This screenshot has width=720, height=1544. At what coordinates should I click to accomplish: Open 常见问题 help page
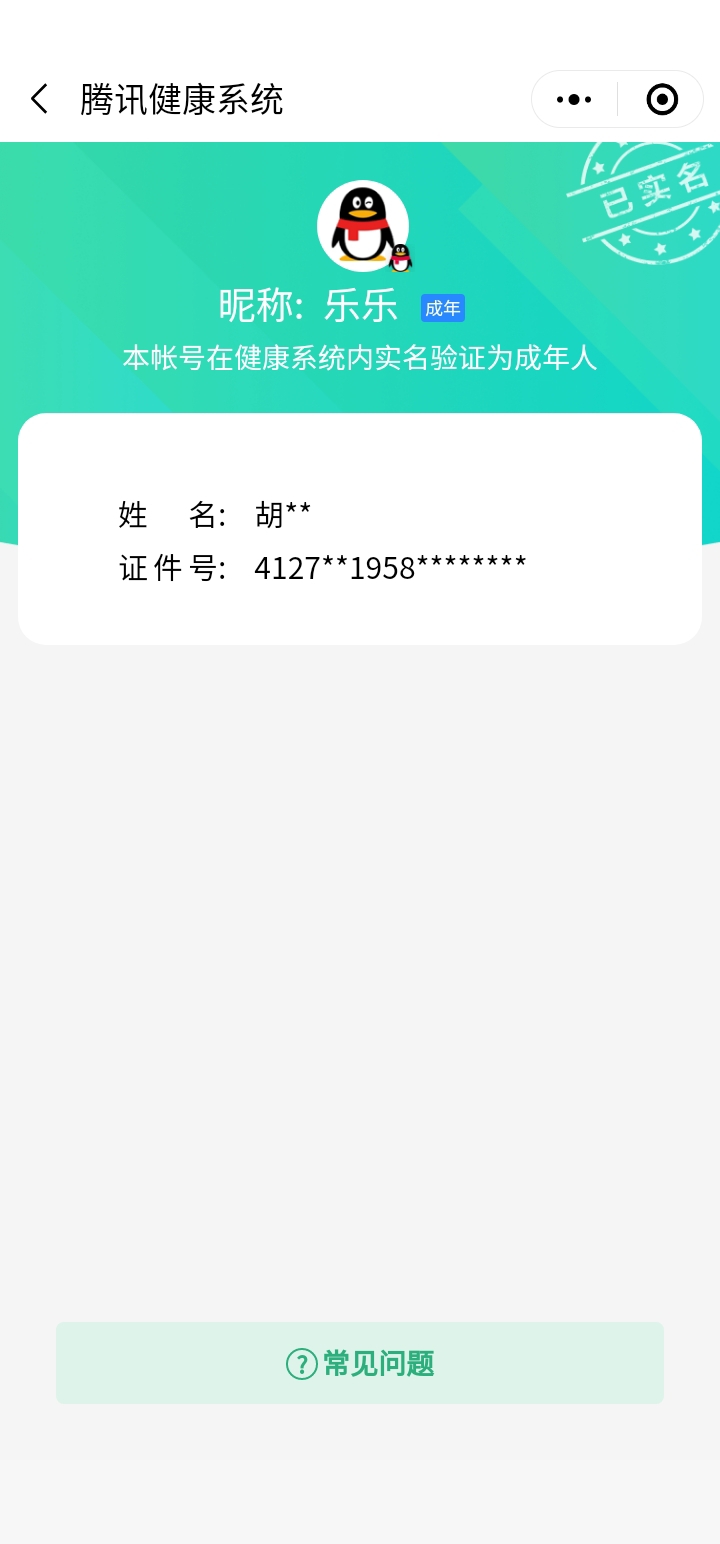(x=360, y=1363)
